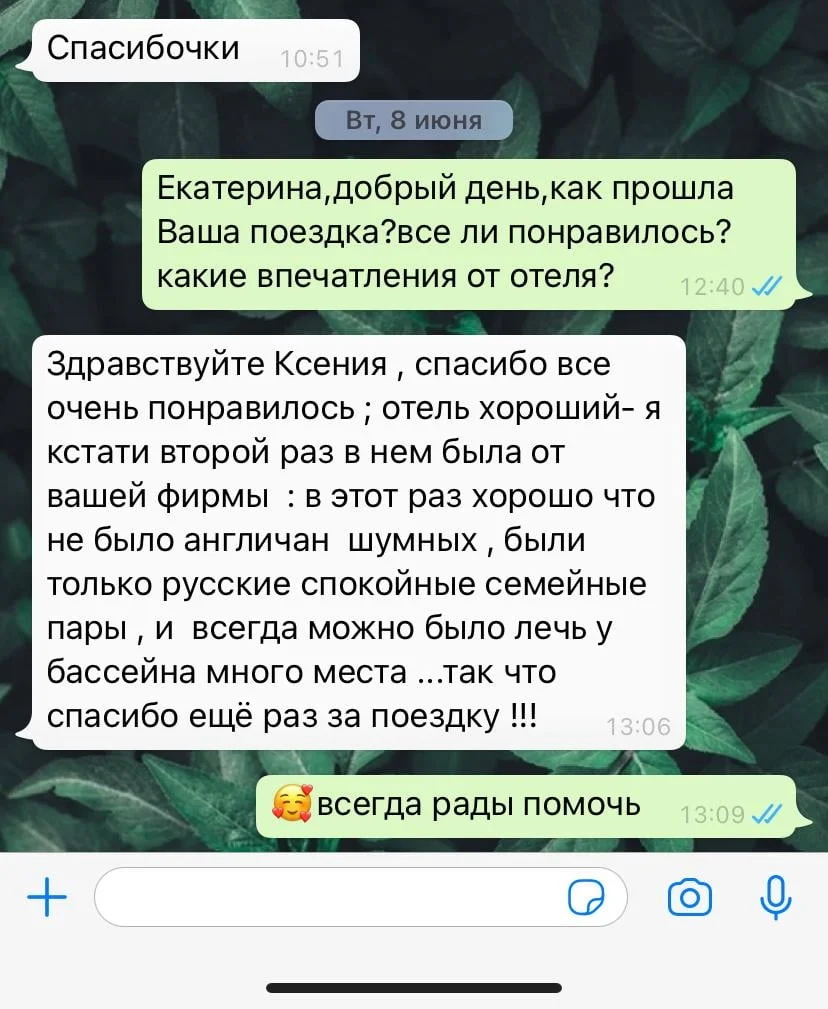Tap the microphone to record voice message

[x=775, y=896]
